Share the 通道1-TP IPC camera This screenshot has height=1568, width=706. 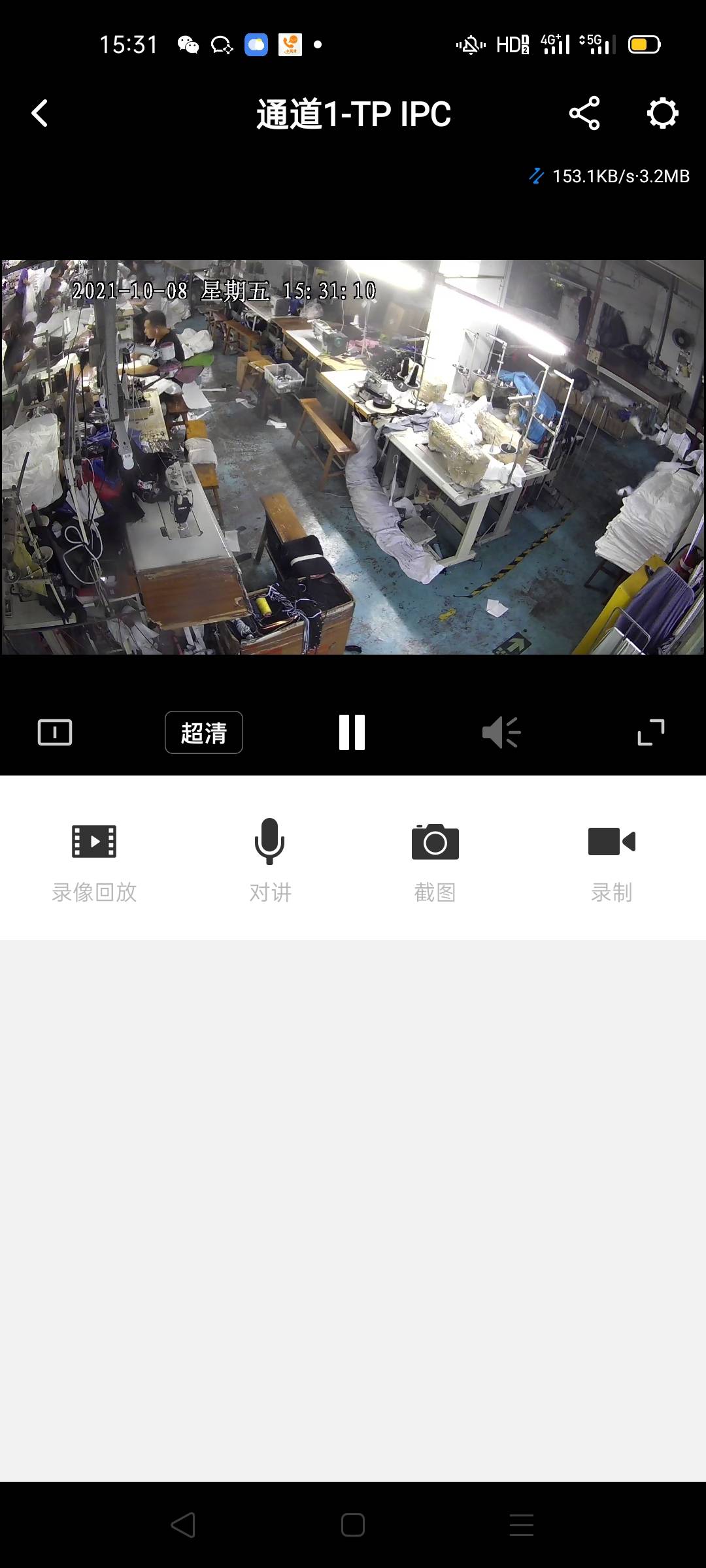click(584, 114)
